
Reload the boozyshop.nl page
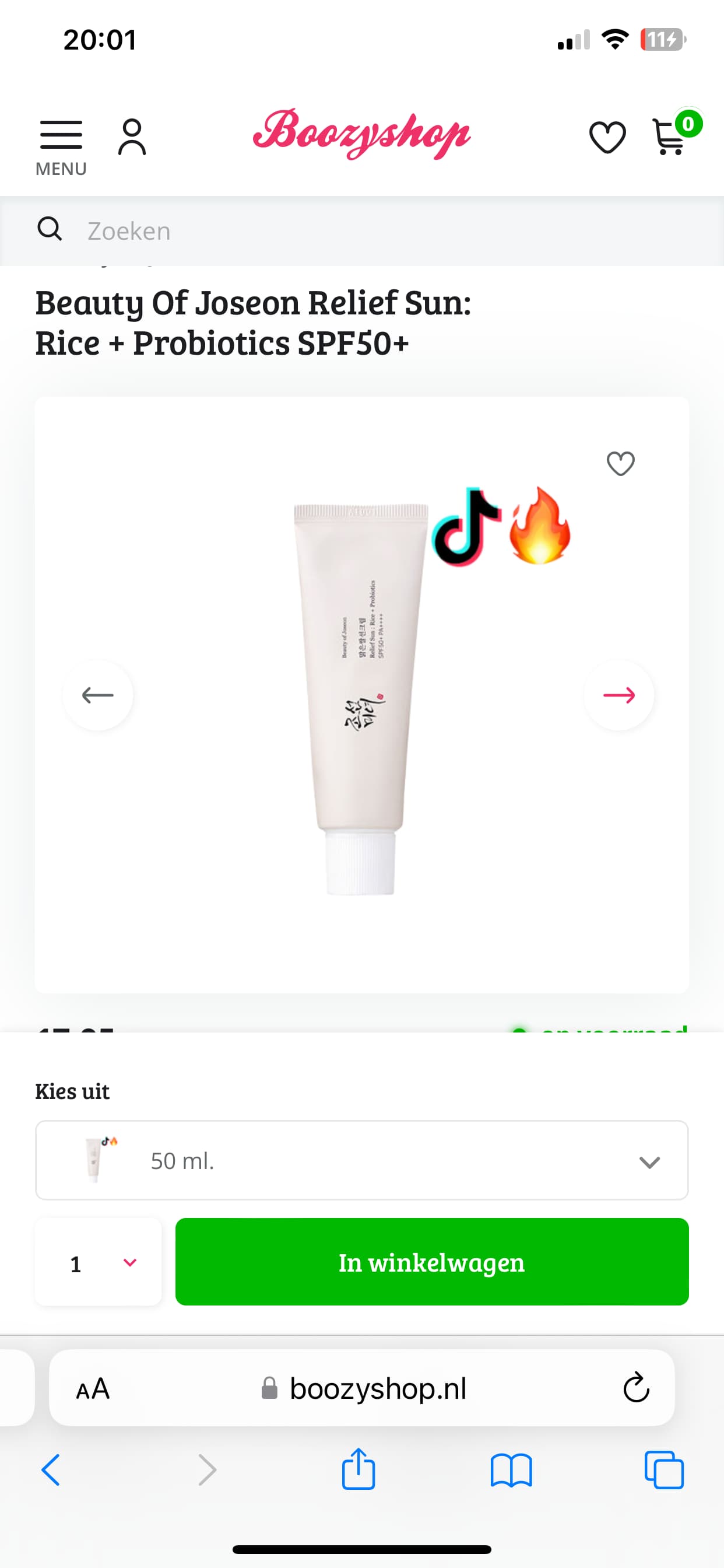pos(637,1388)
